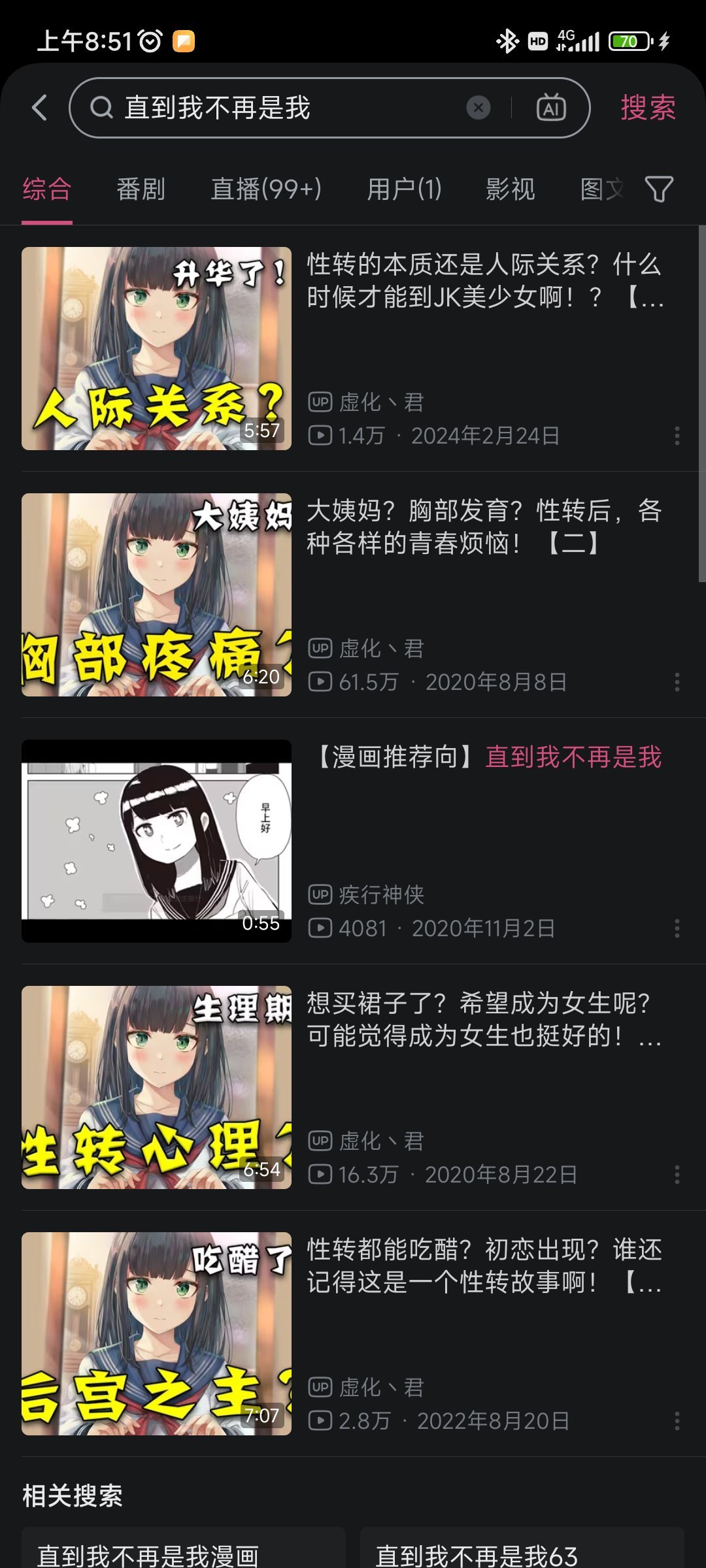Open more options for the 2024年2月24日 video
706x1568 pixels.
(x=677, y=436)
